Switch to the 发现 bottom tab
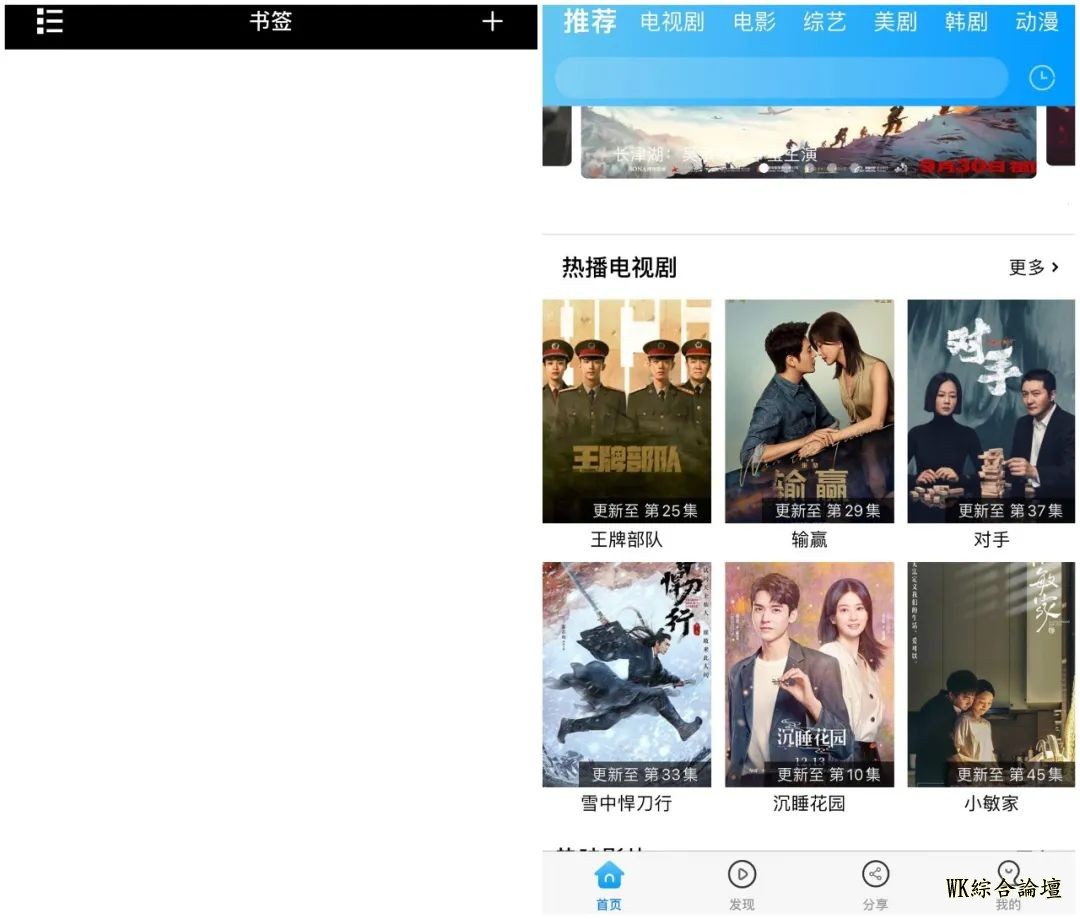This screenshot has height=919, width=1080. (742, 885)
